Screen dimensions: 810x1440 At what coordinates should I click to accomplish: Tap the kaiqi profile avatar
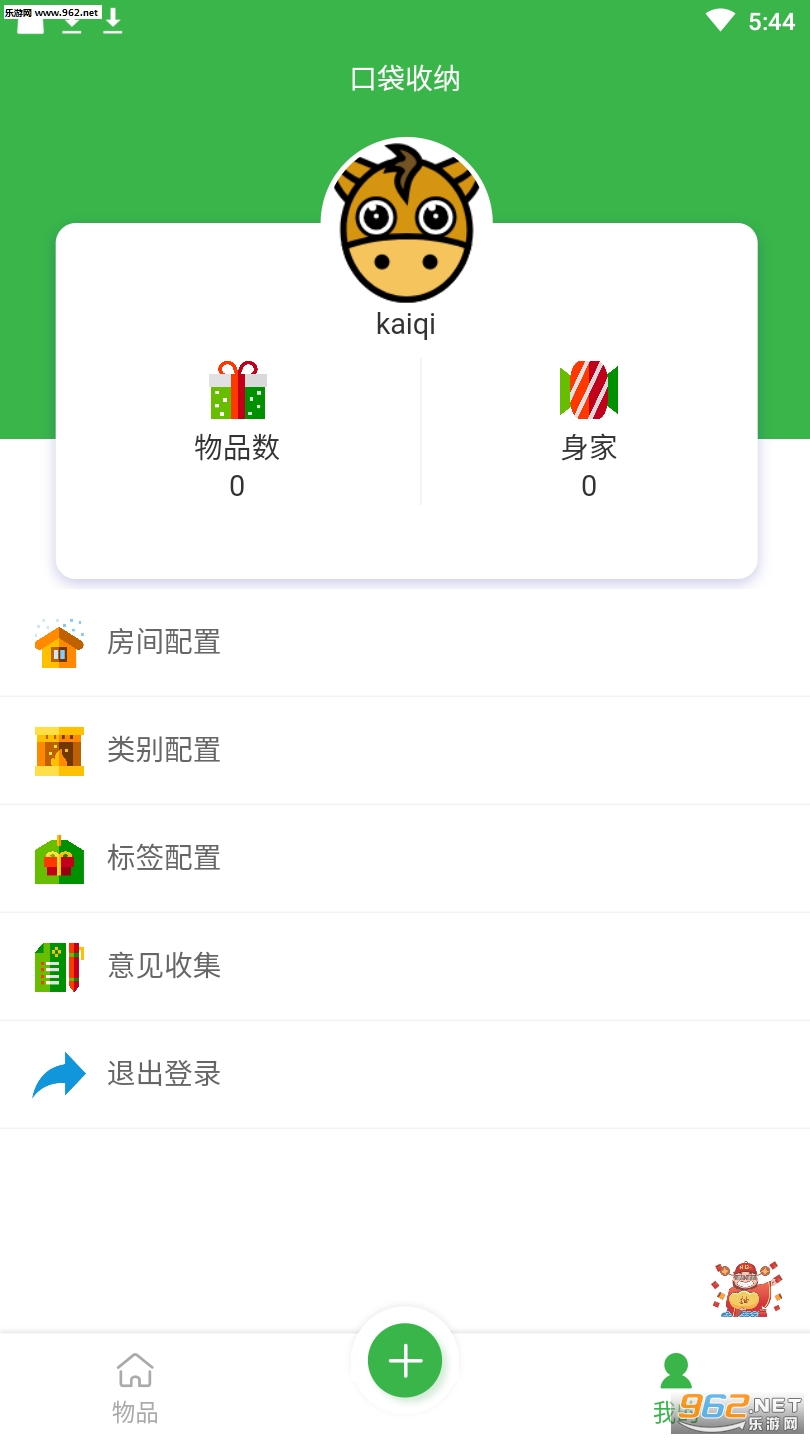pos(406,224)
